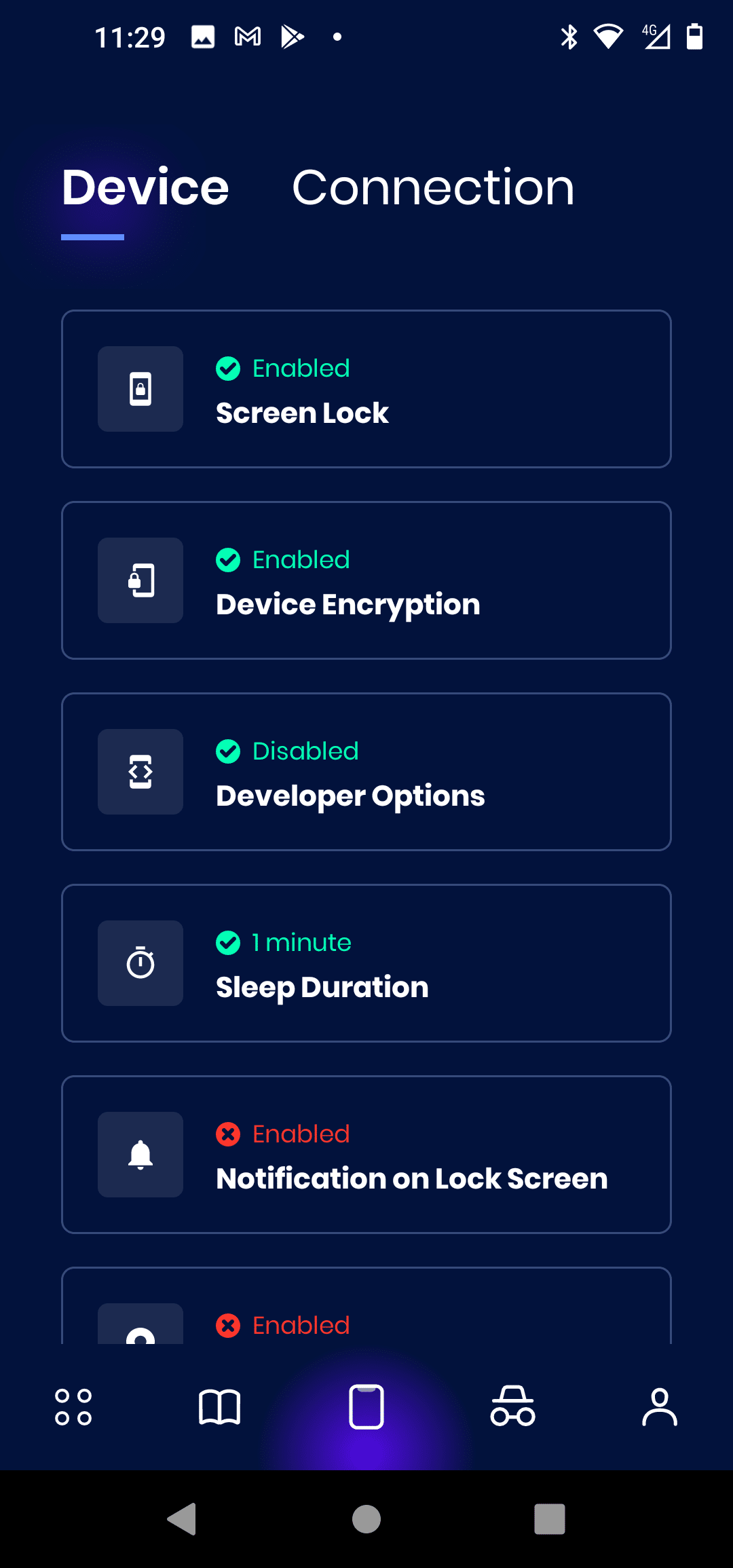
Task: Expand the Device Encryption card
Action: 366,580
